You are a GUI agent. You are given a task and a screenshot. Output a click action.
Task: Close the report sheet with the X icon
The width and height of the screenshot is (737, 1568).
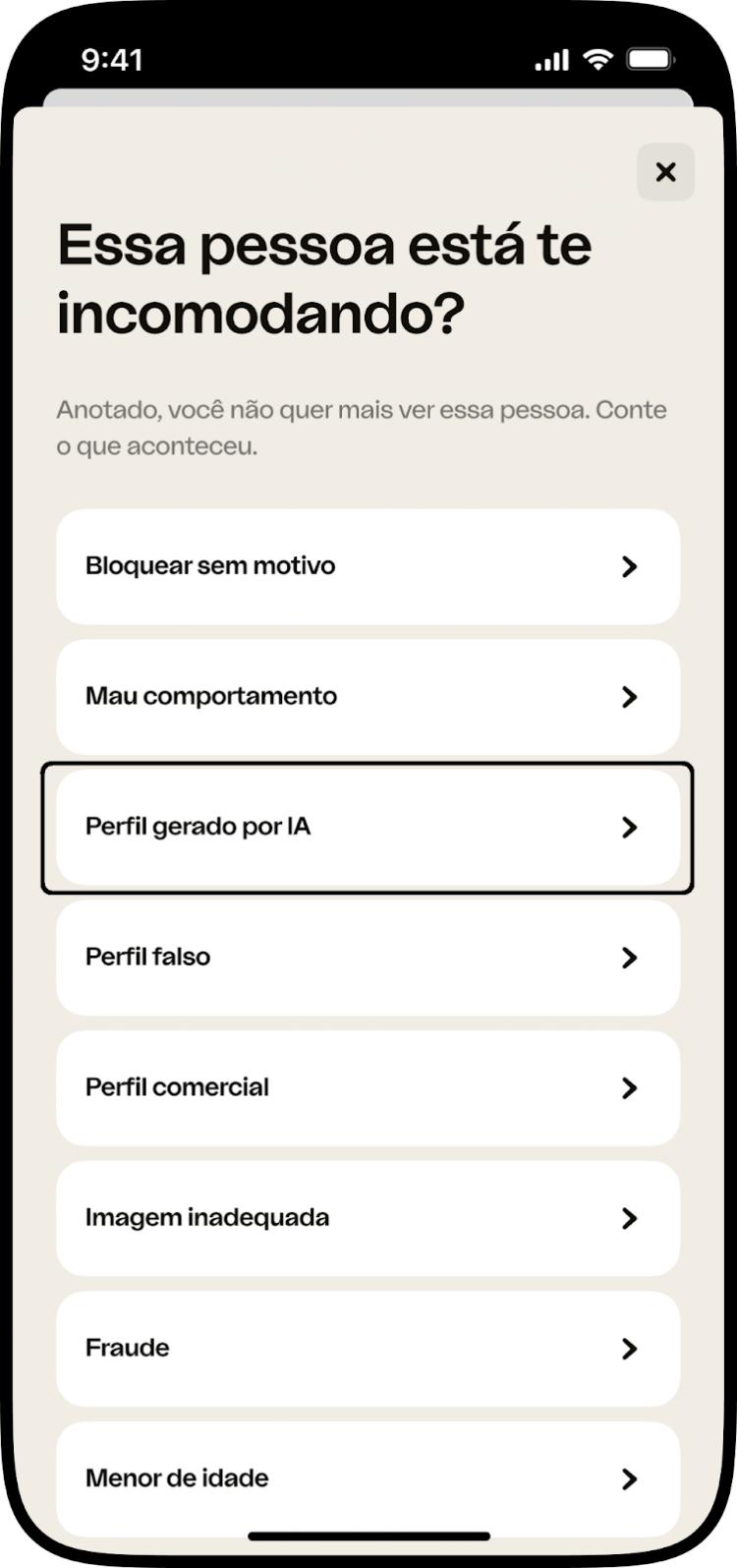pyautogui.click(x=665, y=172)
